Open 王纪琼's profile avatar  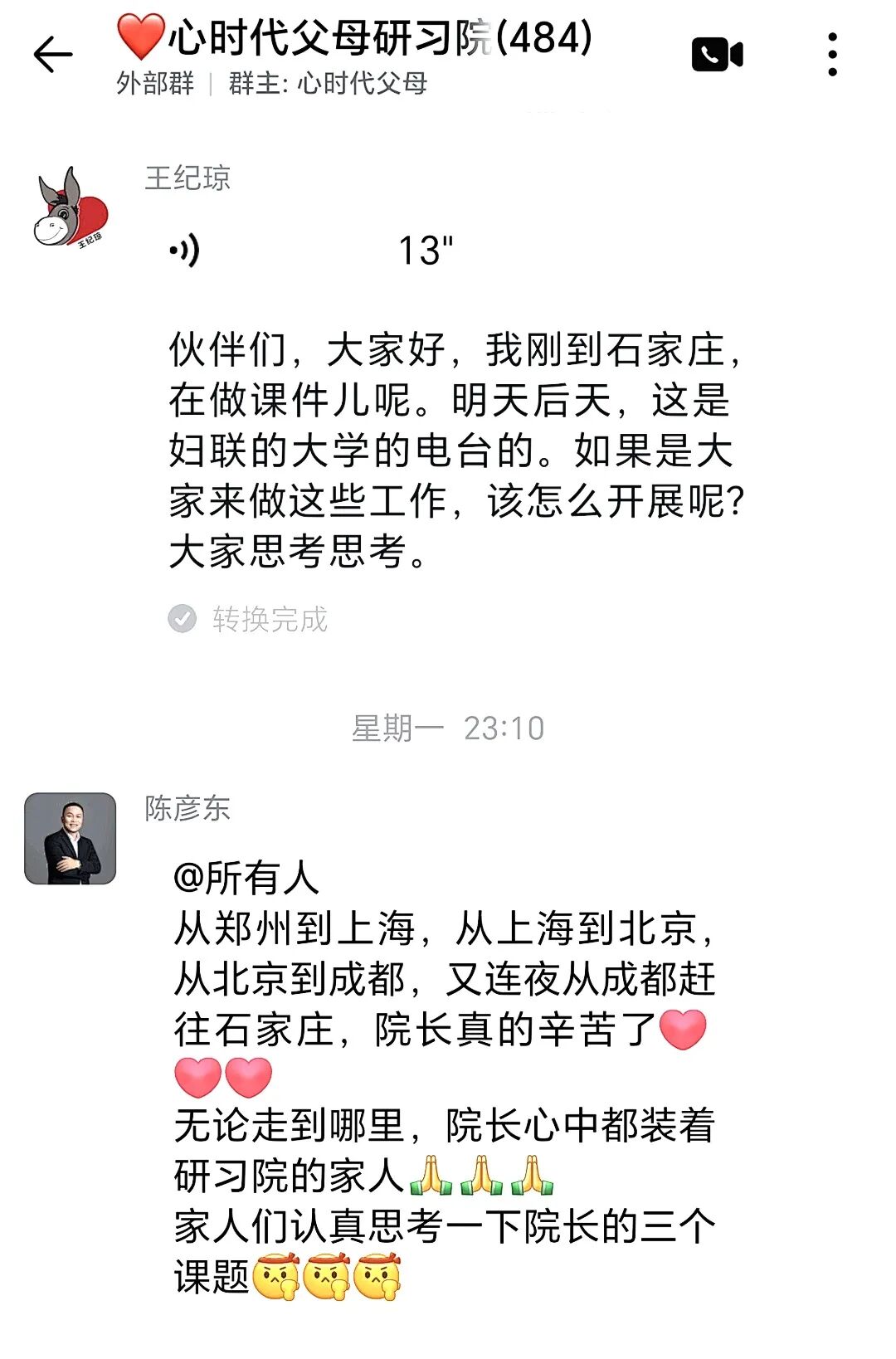(x=70, y=208)
